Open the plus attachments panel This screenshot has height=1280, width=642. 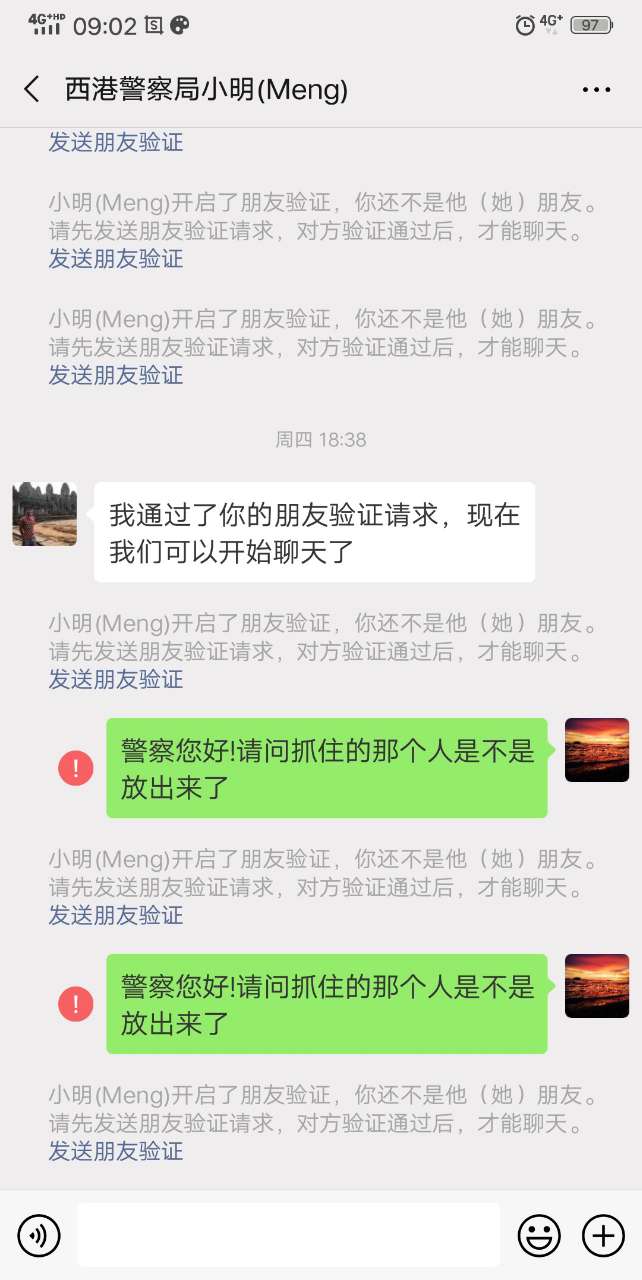tap(603, 1236)
